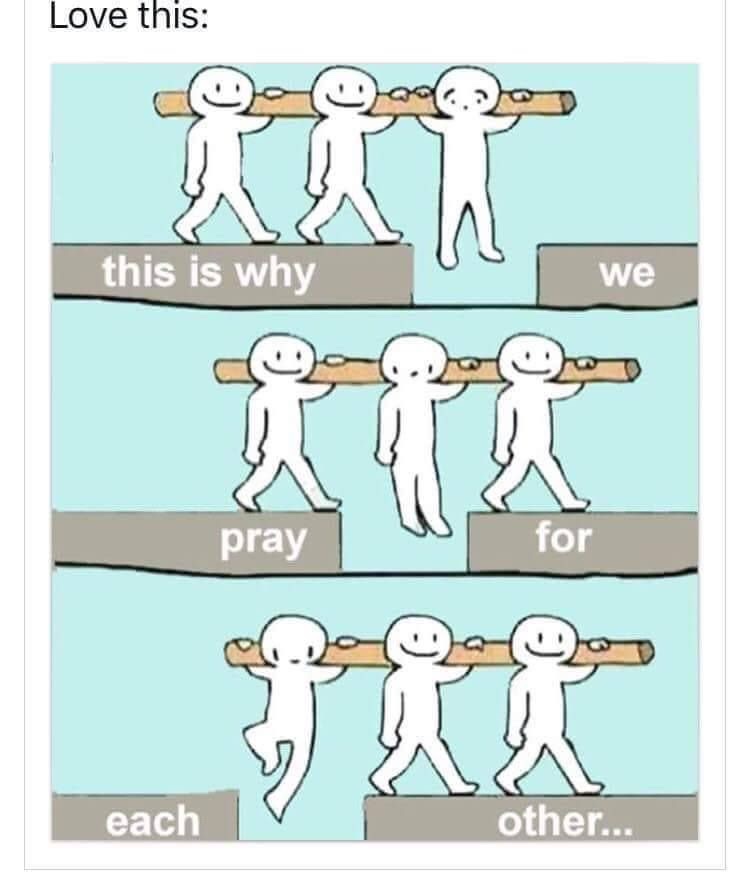The height and width of the screenshot is (877, 750).
Task: Open the cartoon image in the post
Action: tap(375, 450)
